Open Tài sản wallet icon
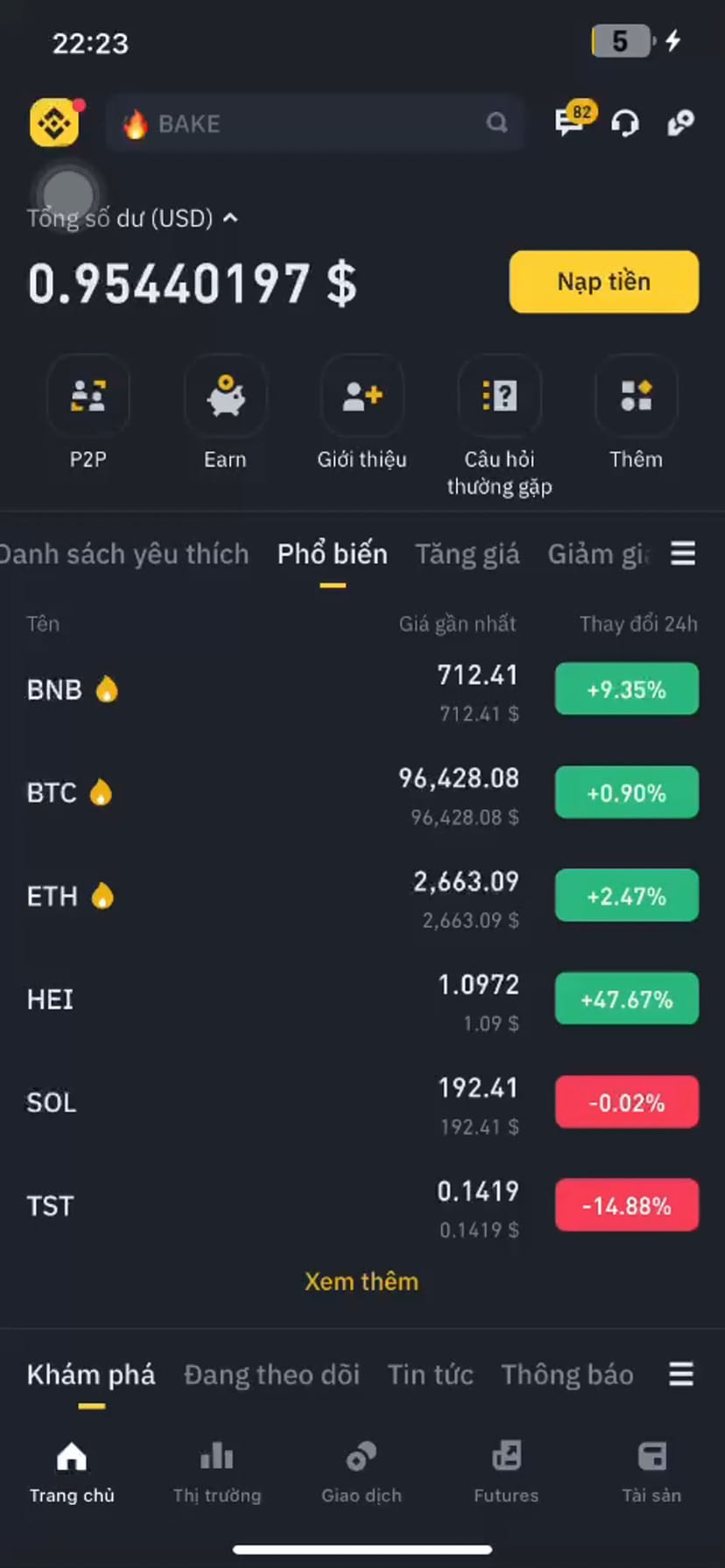 (x=652, y=1471)
